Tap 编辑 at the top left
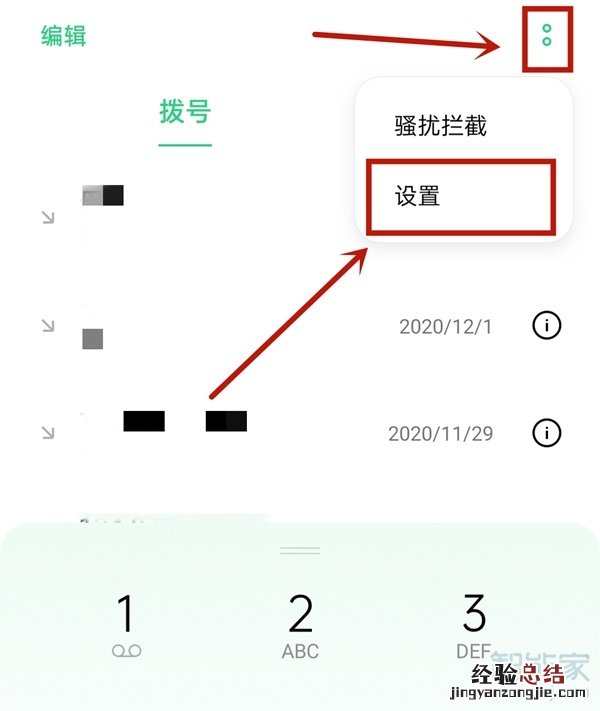Screen dimensions: 600x711 tap(63, 36)
